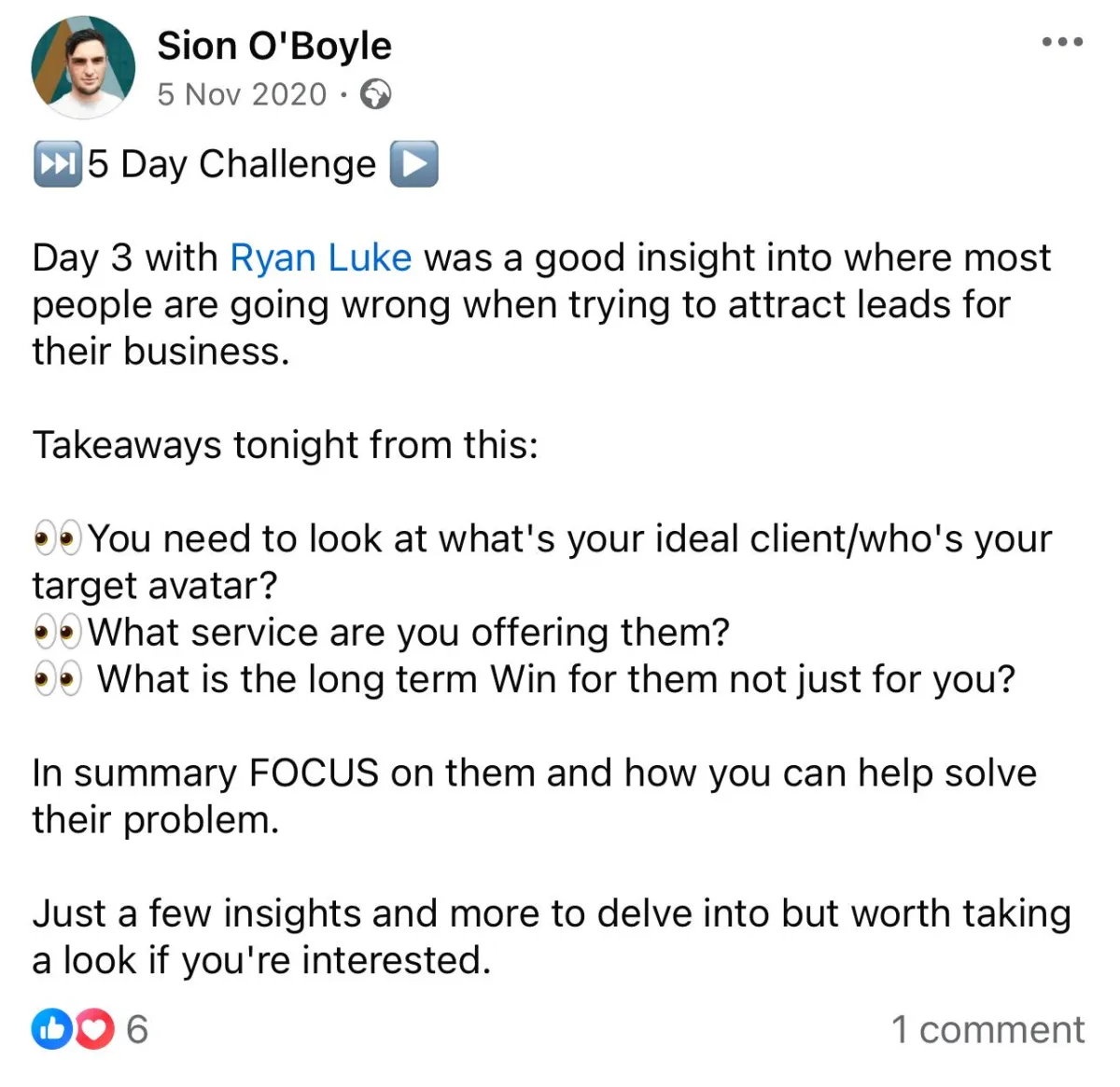The image size is (1120, 1087).
Task: Open the post's three-dot options menu
Action: tap(1062, 42)
